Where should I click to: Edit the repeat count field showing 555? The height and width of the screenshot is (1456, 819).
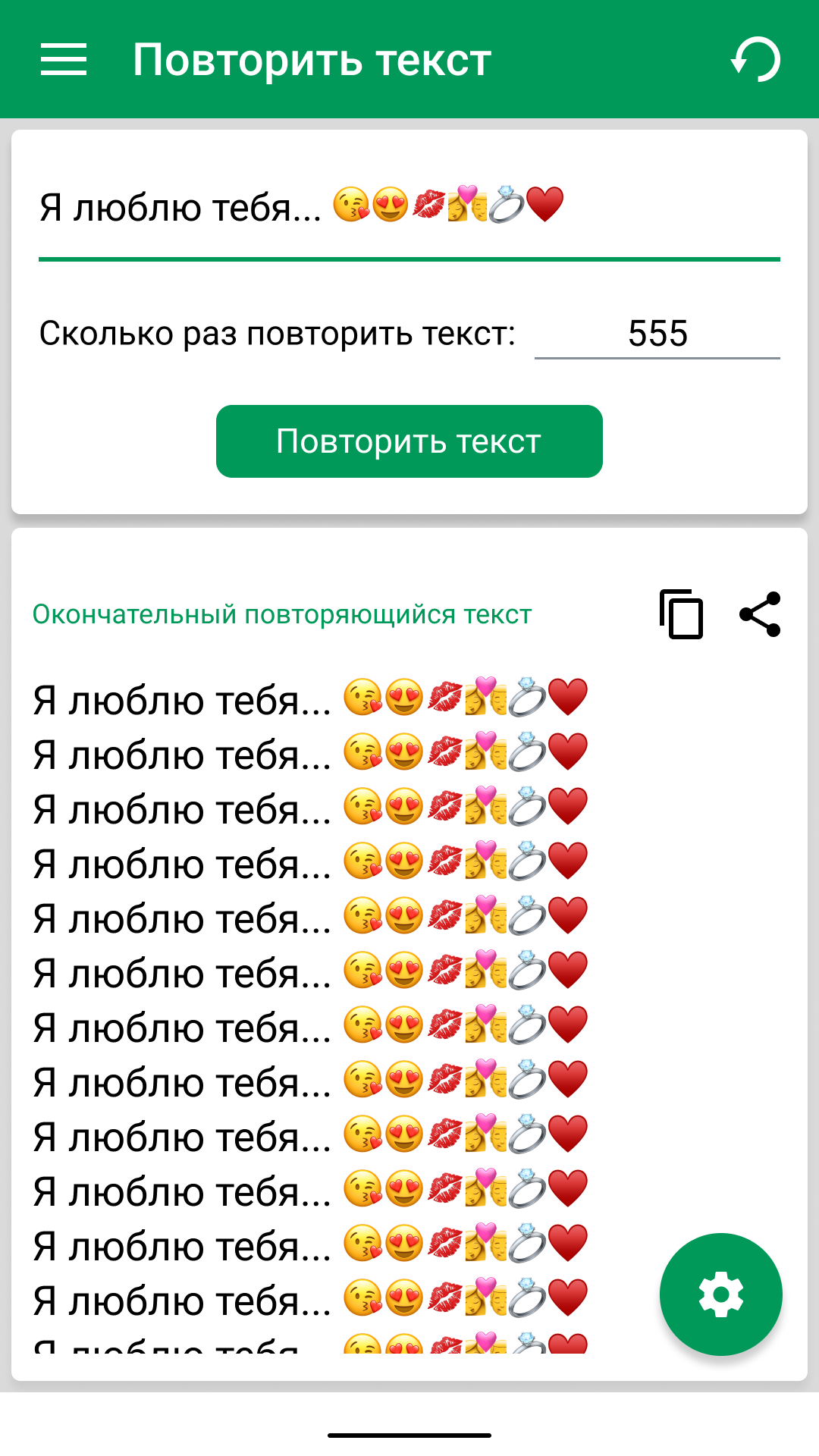(657, 334)
